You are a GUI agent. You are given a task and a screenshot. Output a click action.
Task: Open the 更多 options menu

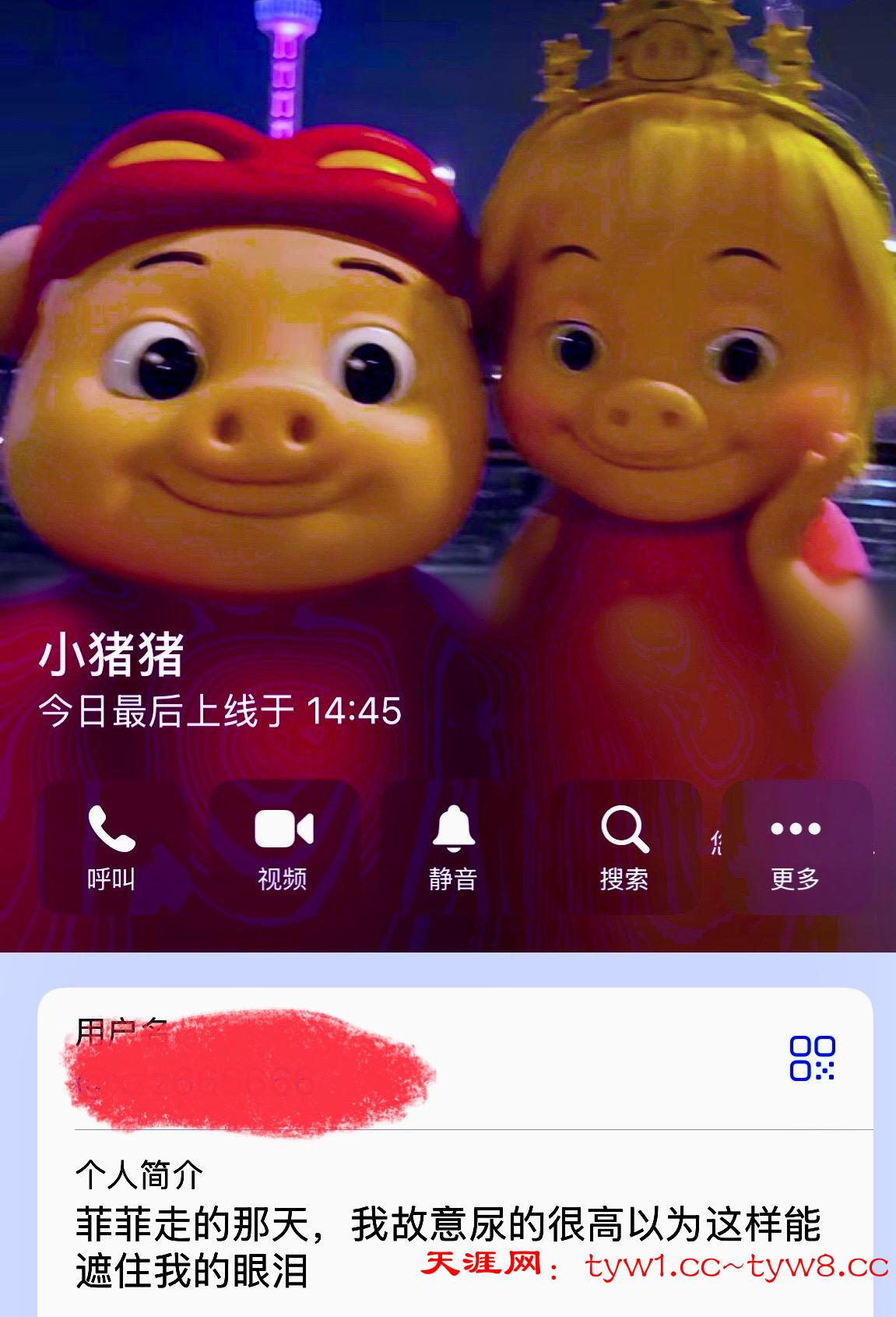point(796,847)
